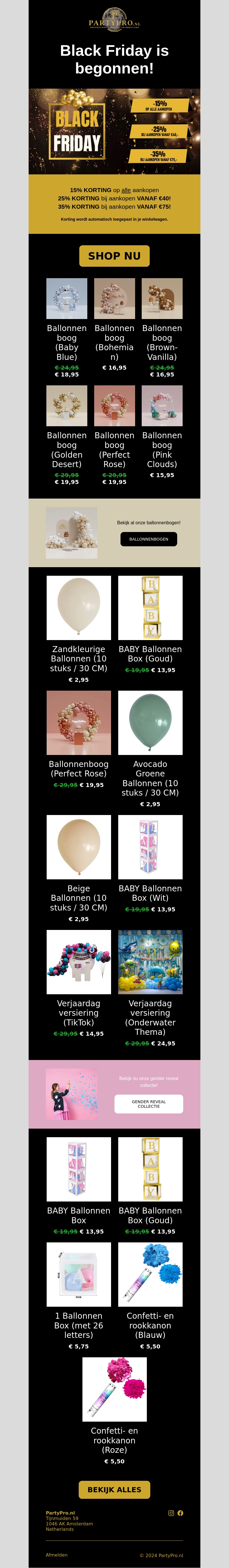View Verjaardag versiering (Onderwater Thema)

click(x=150, y=962)
